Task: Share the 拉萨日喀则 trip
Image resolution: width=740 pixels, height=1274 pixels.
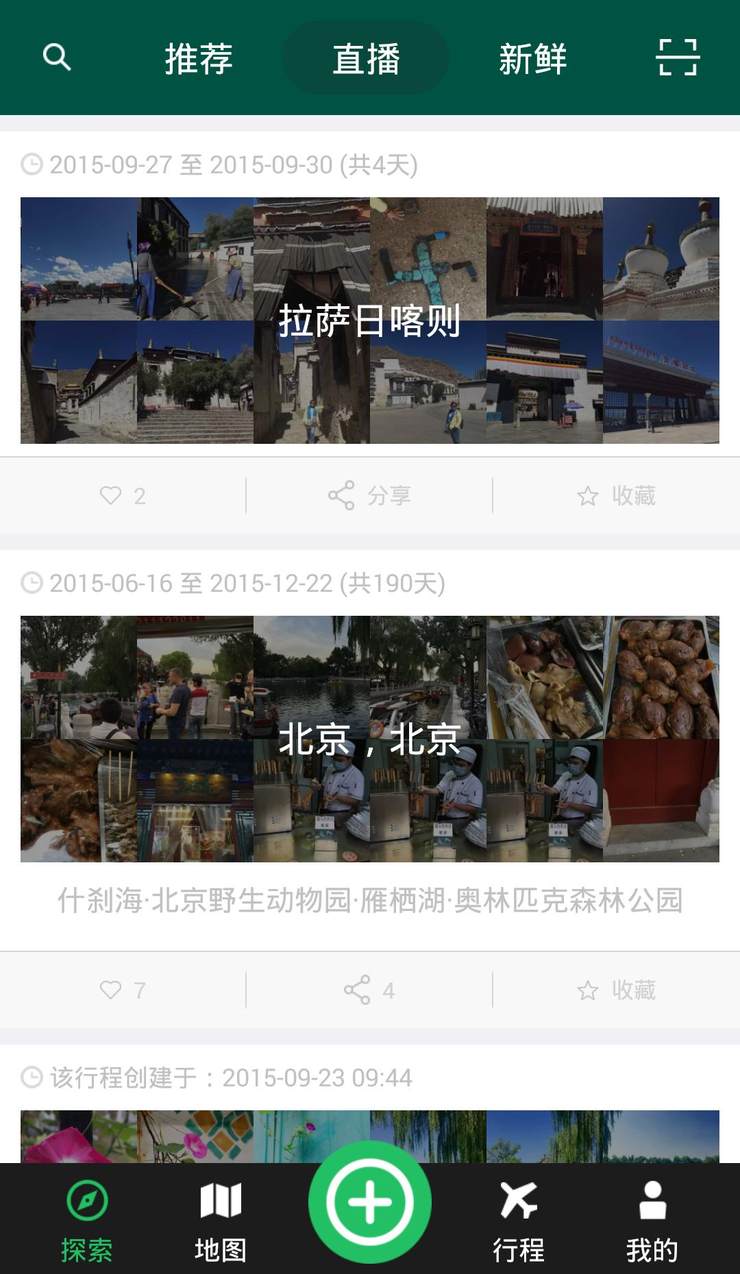Action: pos(369,496)
